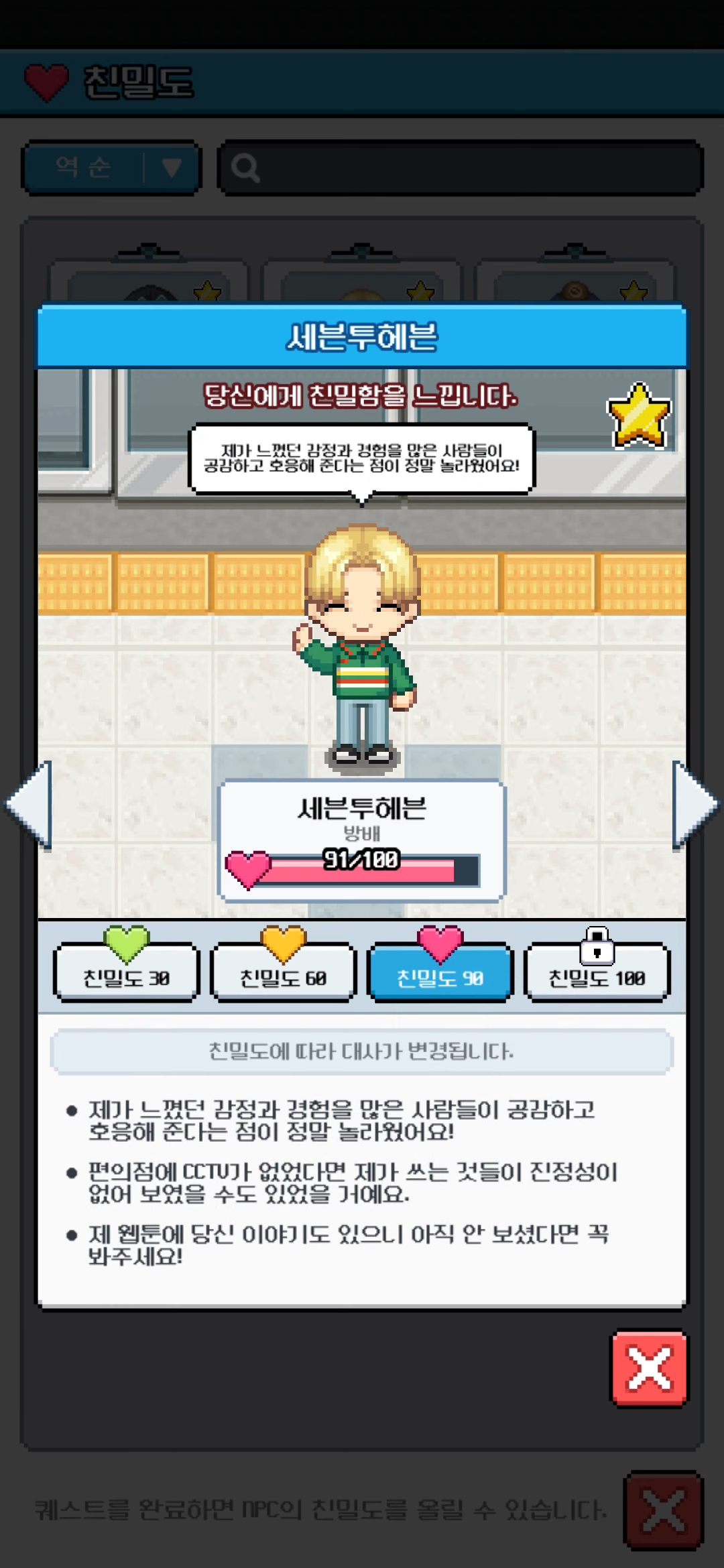
Task: View the 친밀도 90 dialogue tab
Action: [x=440, y=973]
